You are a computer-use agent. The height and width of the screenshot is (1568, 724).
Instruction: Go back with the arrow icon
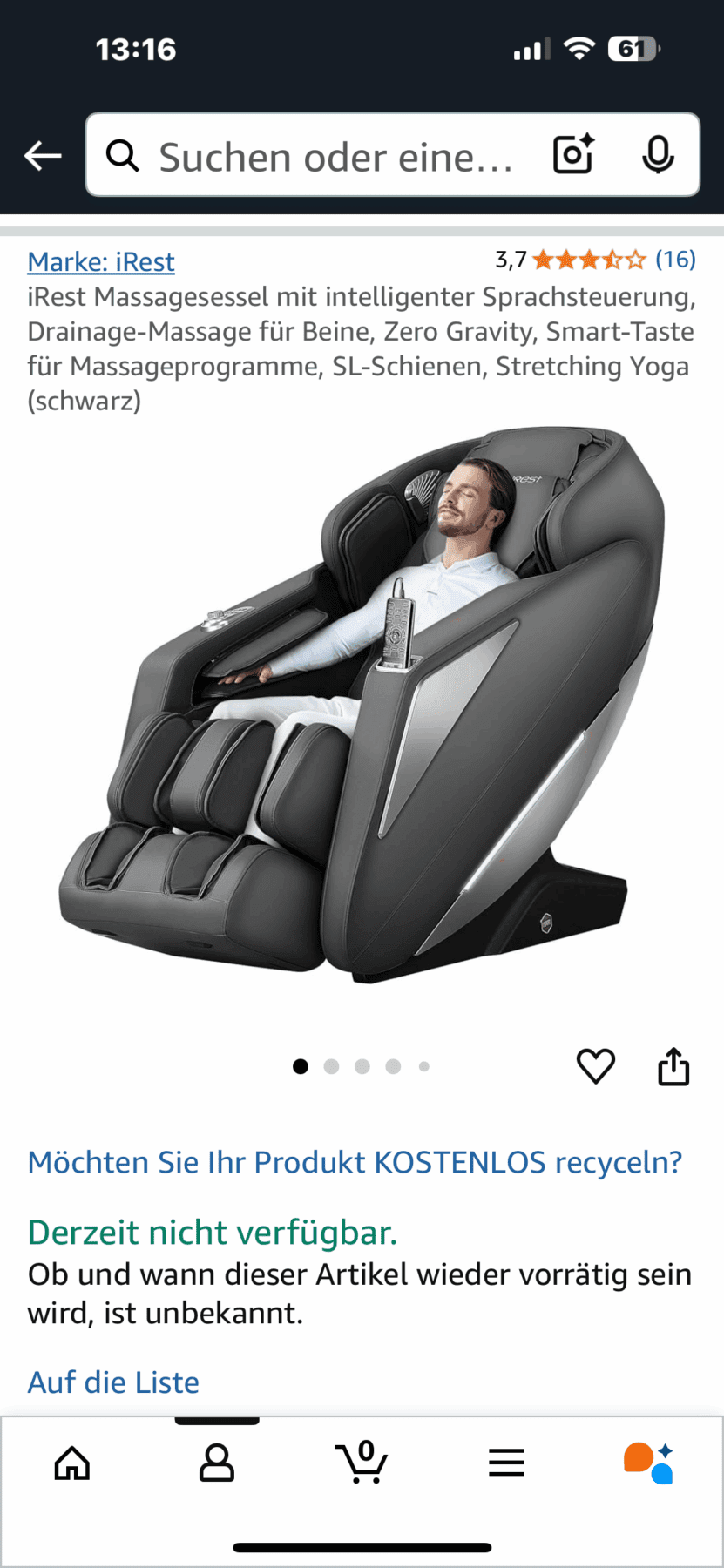[43, 156]
